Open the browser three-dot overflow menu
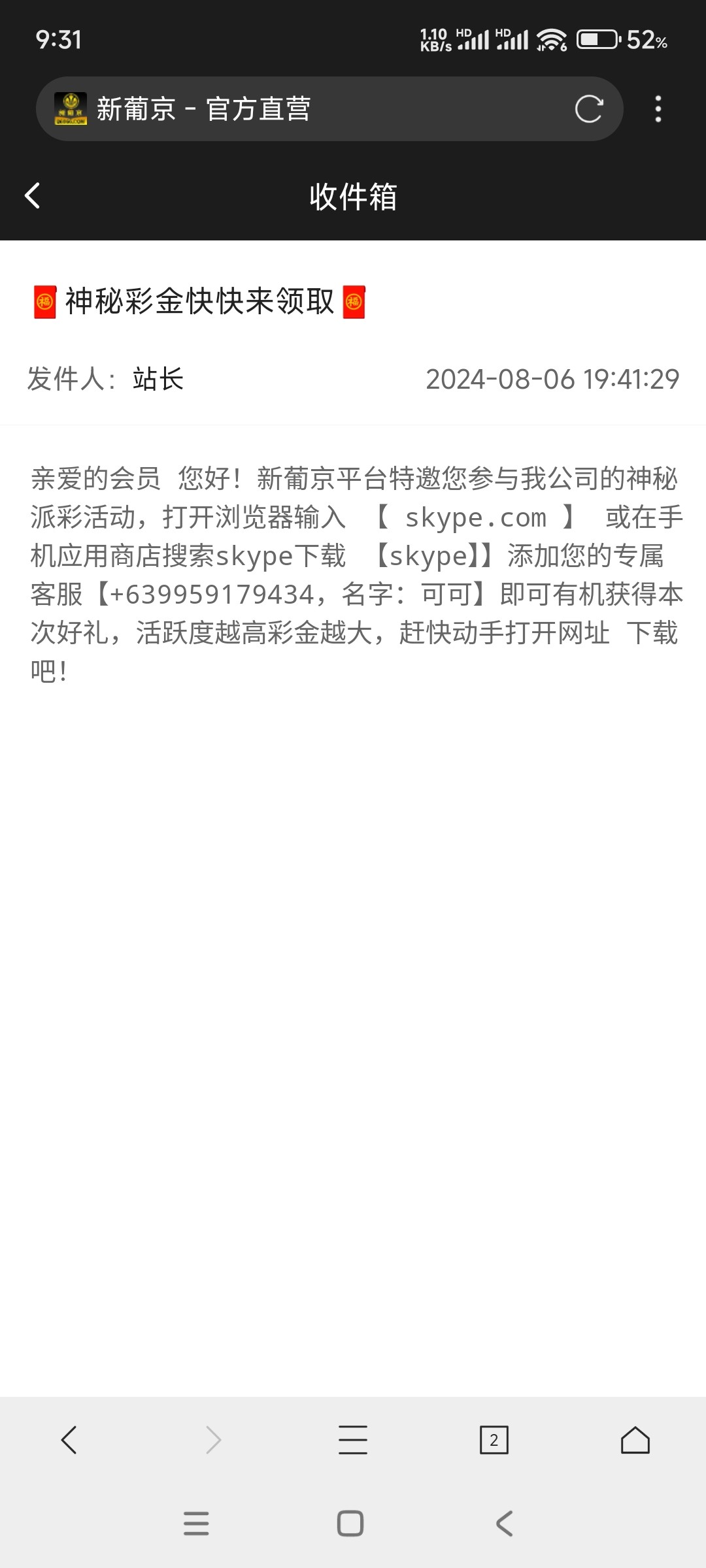This screenshot has width=706, height=1568. (x=658, y=109)
